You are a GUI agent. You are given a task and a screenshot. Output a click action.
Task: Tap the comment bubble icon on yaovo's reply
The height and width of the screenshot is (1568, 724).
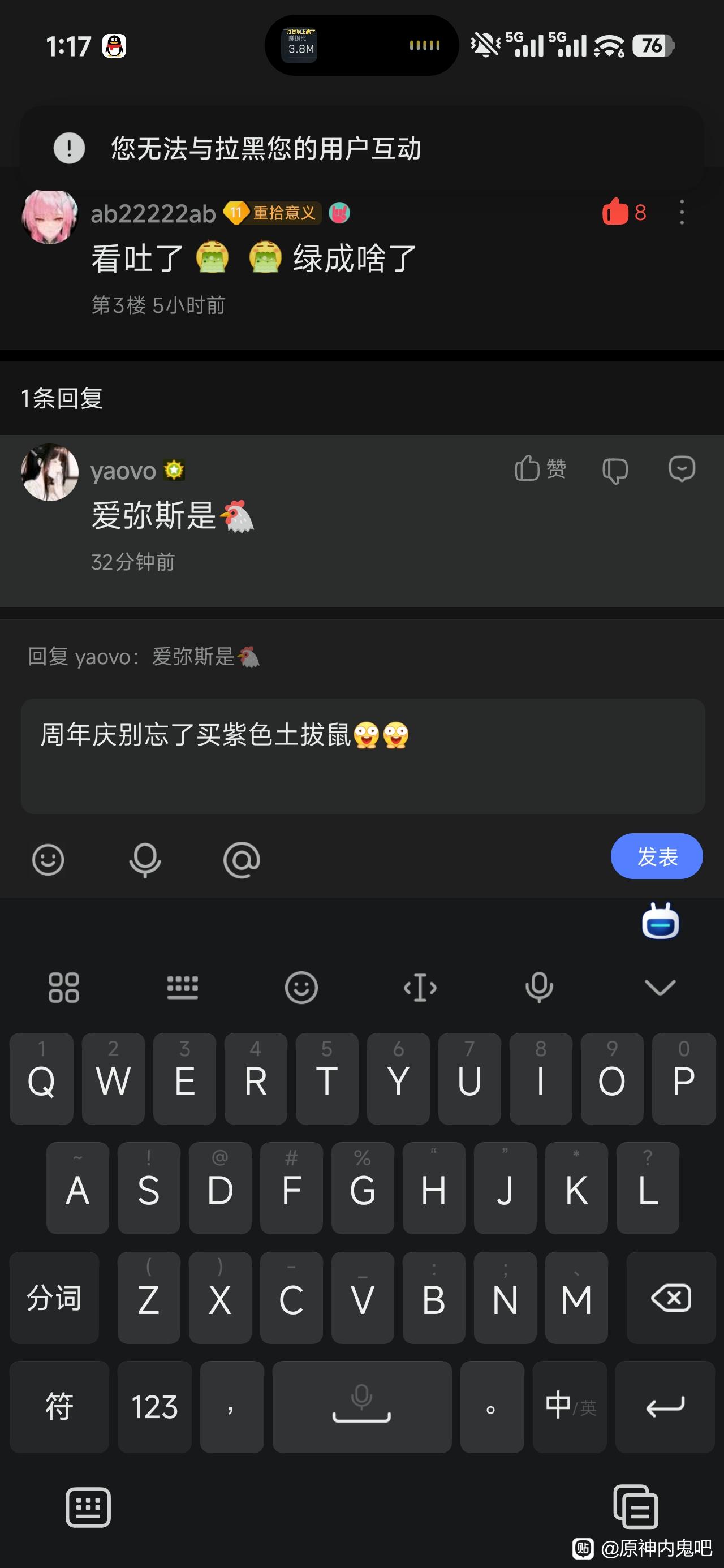tap(682, 469)
